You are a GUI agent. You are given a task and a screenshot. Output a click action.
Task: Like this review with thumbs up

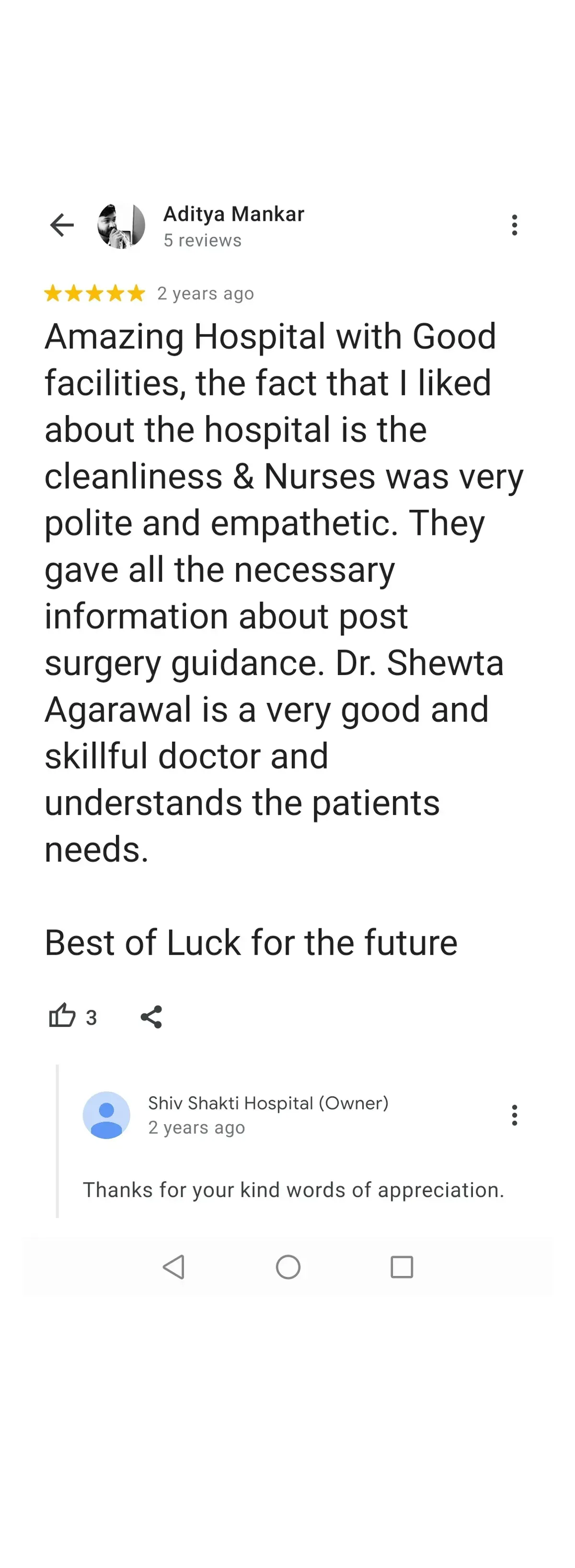[x=62, y=1016]
